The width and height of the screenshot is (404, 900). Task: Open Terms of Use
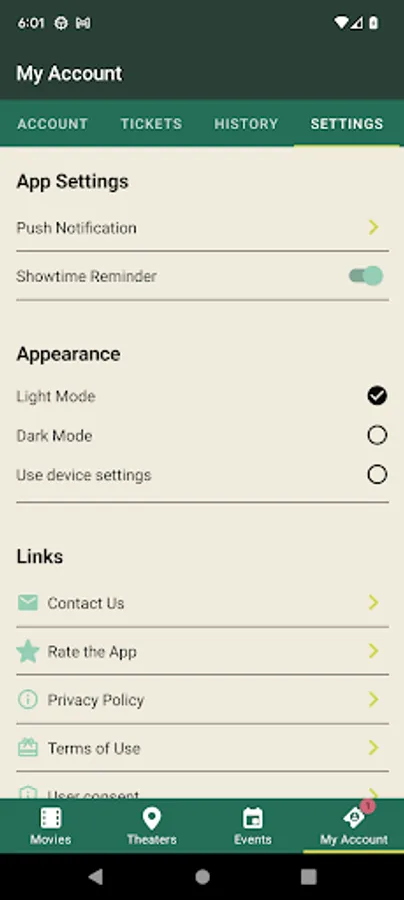[202, 747]
